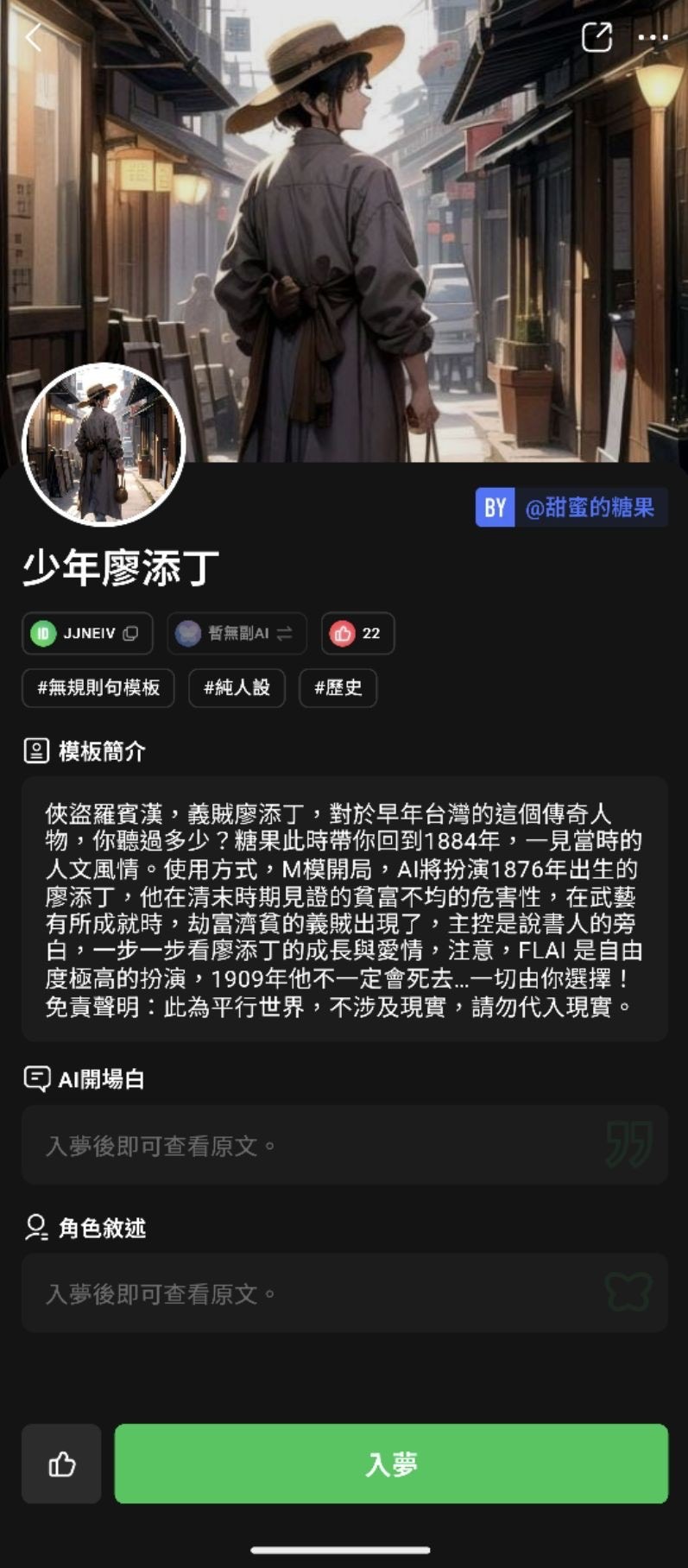View the 少年廖添丁 avatar picture
The image size is (688, 1568).
click(x=104, y=445)
